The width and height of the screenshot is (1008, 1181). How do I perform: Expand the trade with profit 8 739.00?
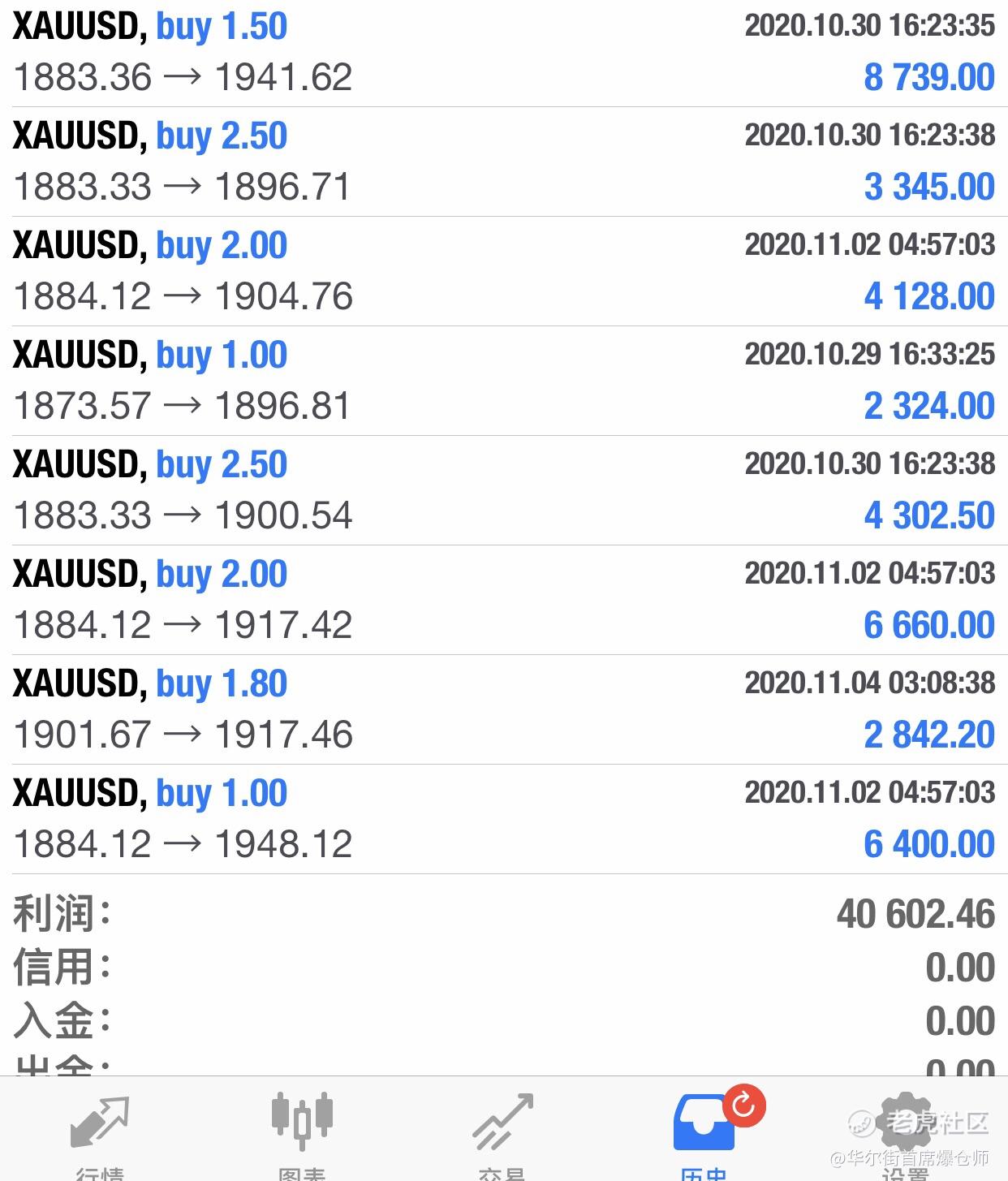[503, 53]
